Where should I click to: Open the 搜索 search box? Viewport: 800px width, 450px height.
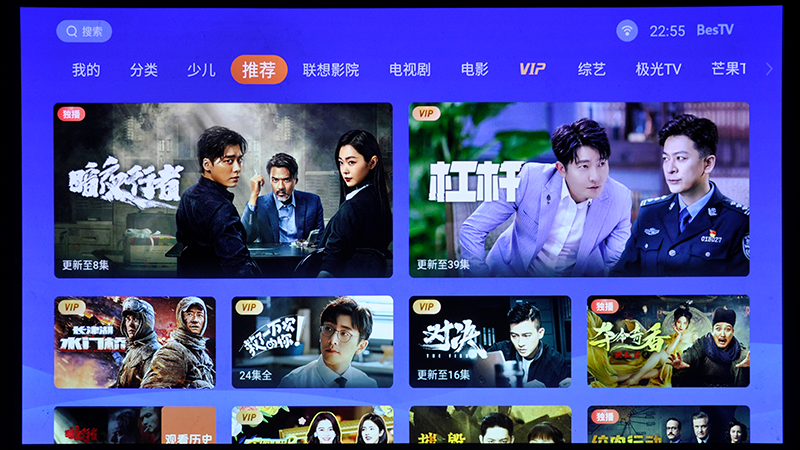click(x=84, y=31)
